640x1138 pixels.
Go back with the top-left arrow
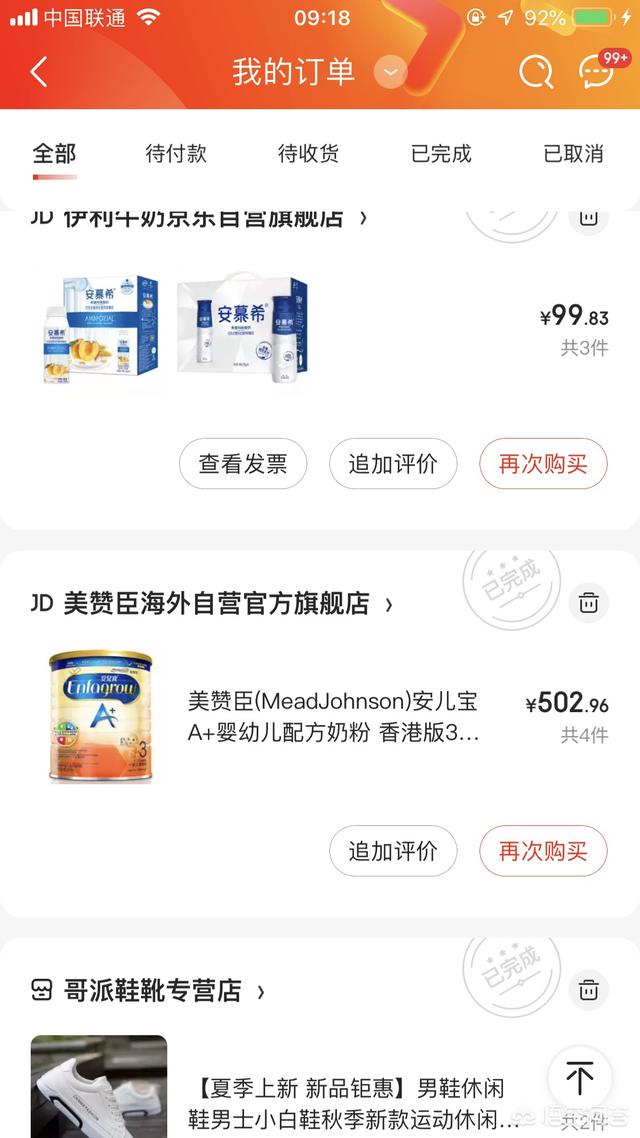pyautogui.click(x=39, y=72)
